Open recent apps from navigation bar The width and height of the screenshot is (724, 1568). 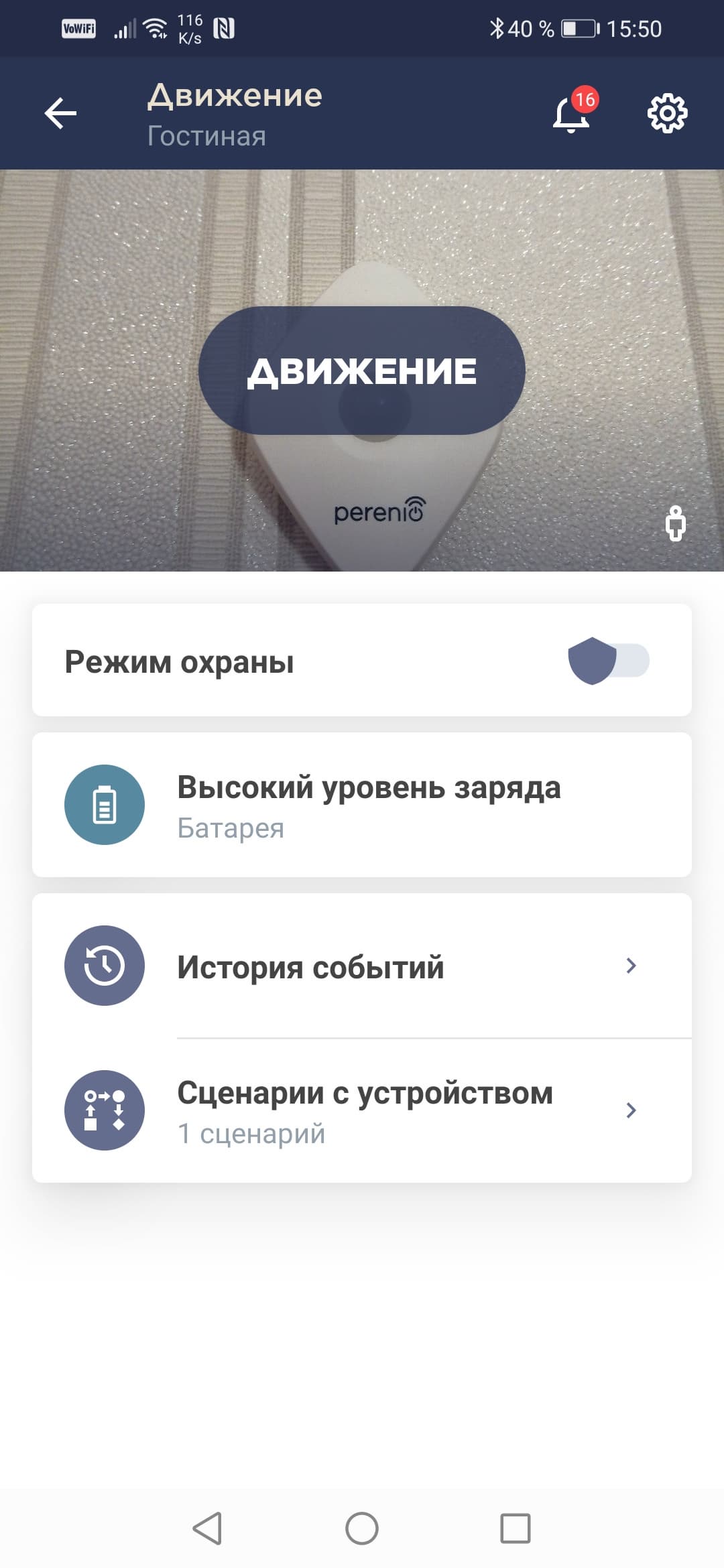pyautogui.click(x=516, y=1529)
